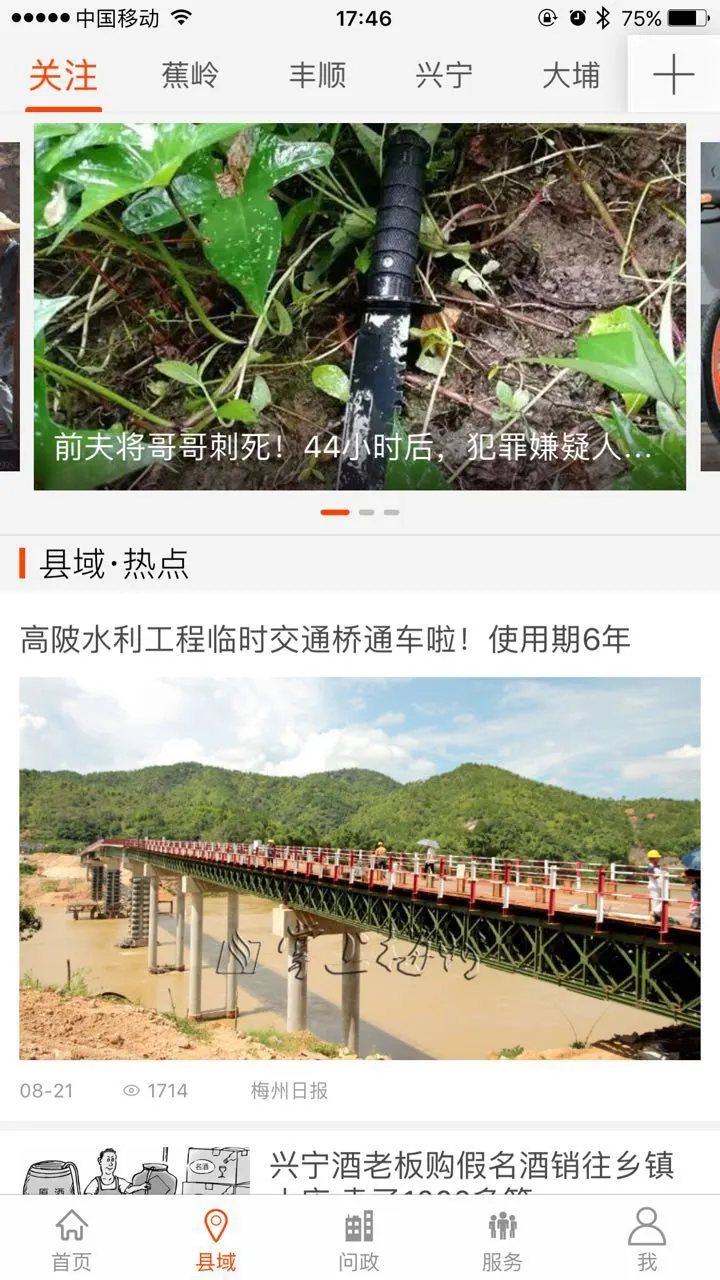Image resolution: width=720 pixels, height=1280 pixels.
Task: Select the second carousel indicator dot
Action: (366, 510)
